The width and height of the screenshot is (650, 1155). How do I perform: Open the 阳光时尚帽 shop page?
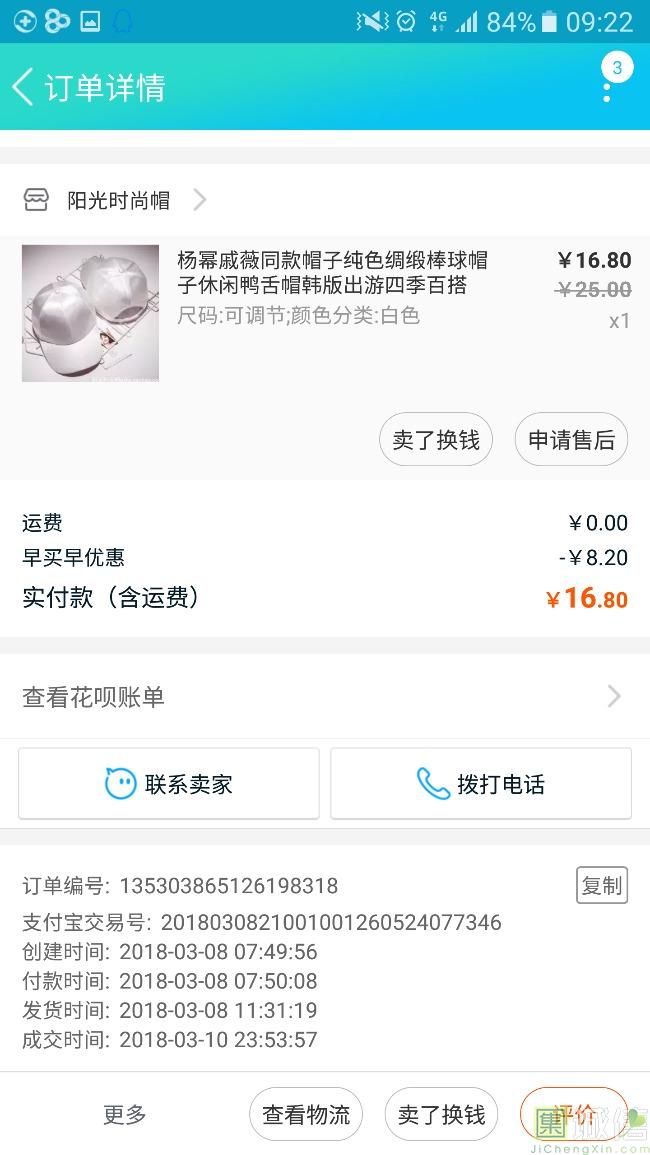coord(118,201)
